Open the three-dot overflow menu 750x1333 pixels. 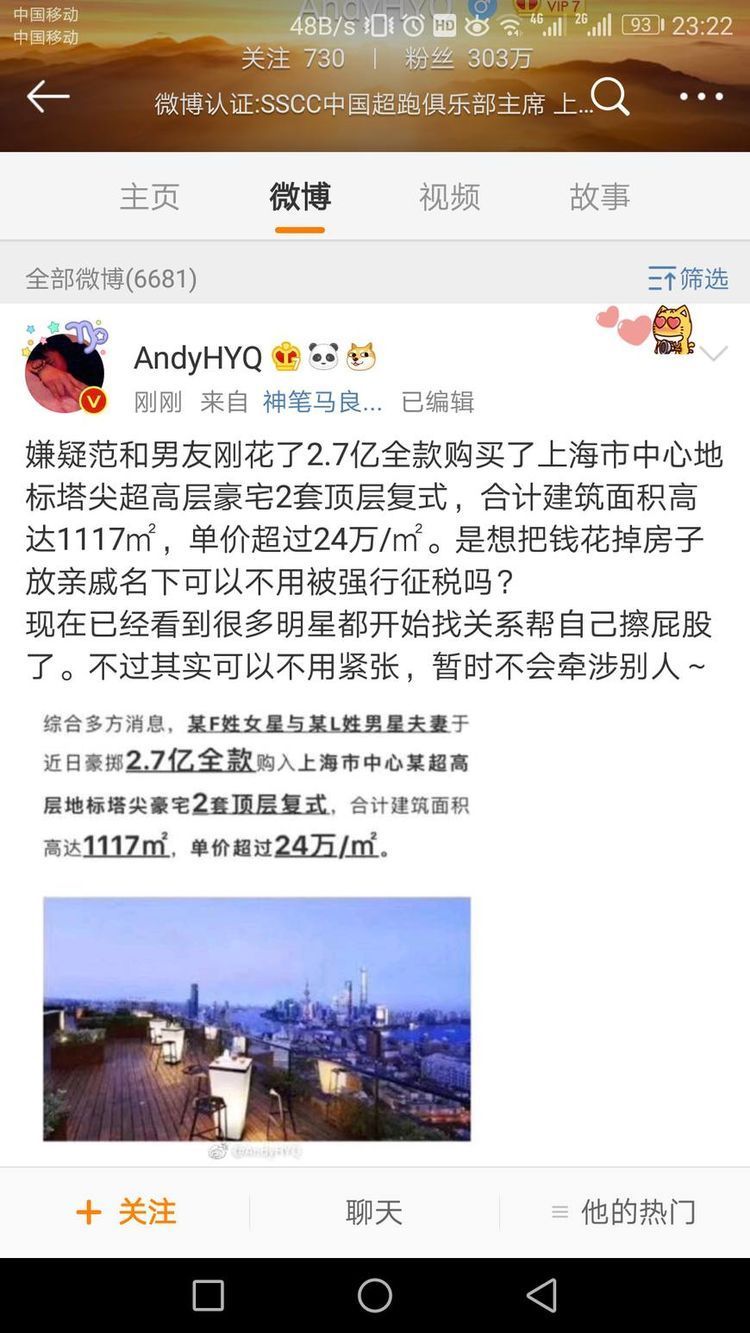(701, 97)
